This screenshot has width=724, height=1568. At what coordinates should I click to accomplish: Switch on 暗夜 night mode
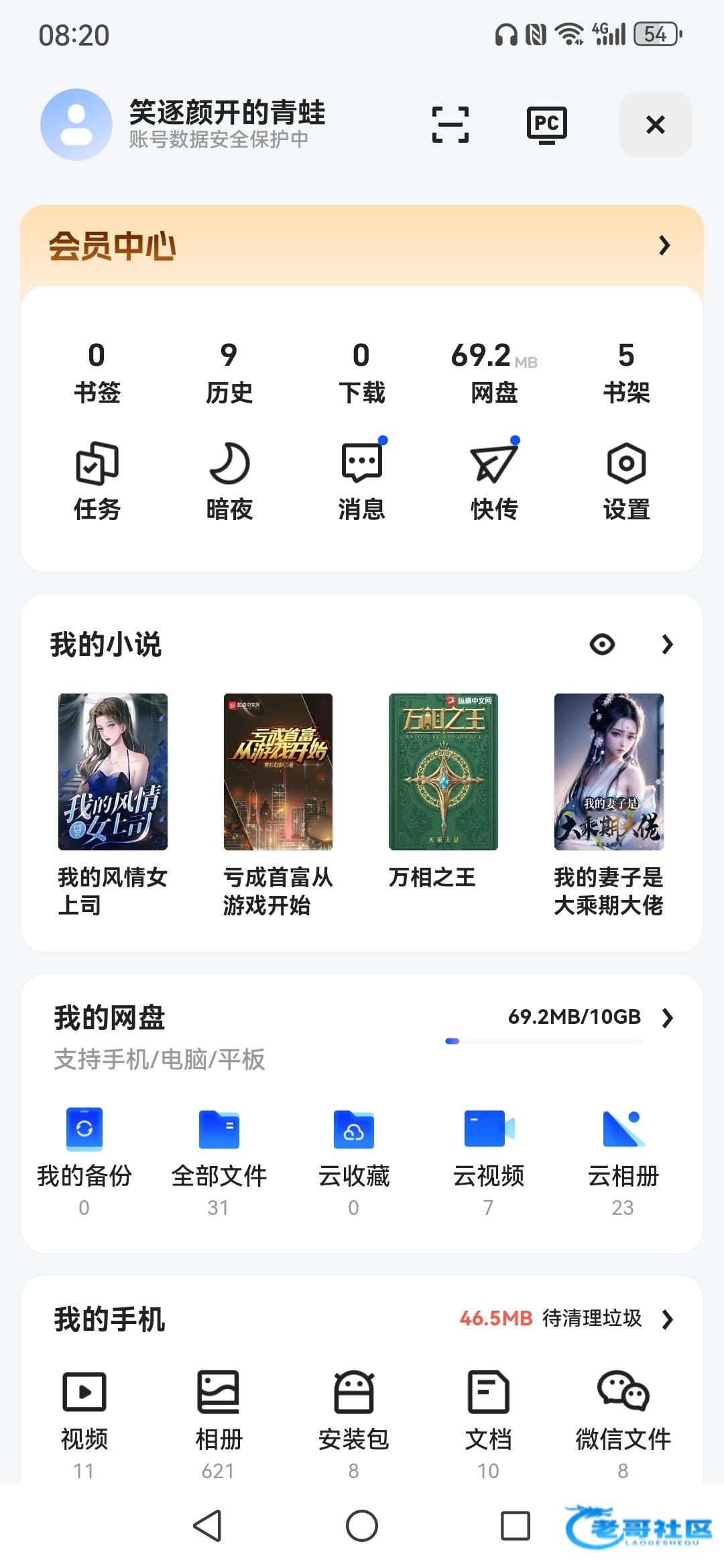(x=229, y=481)
